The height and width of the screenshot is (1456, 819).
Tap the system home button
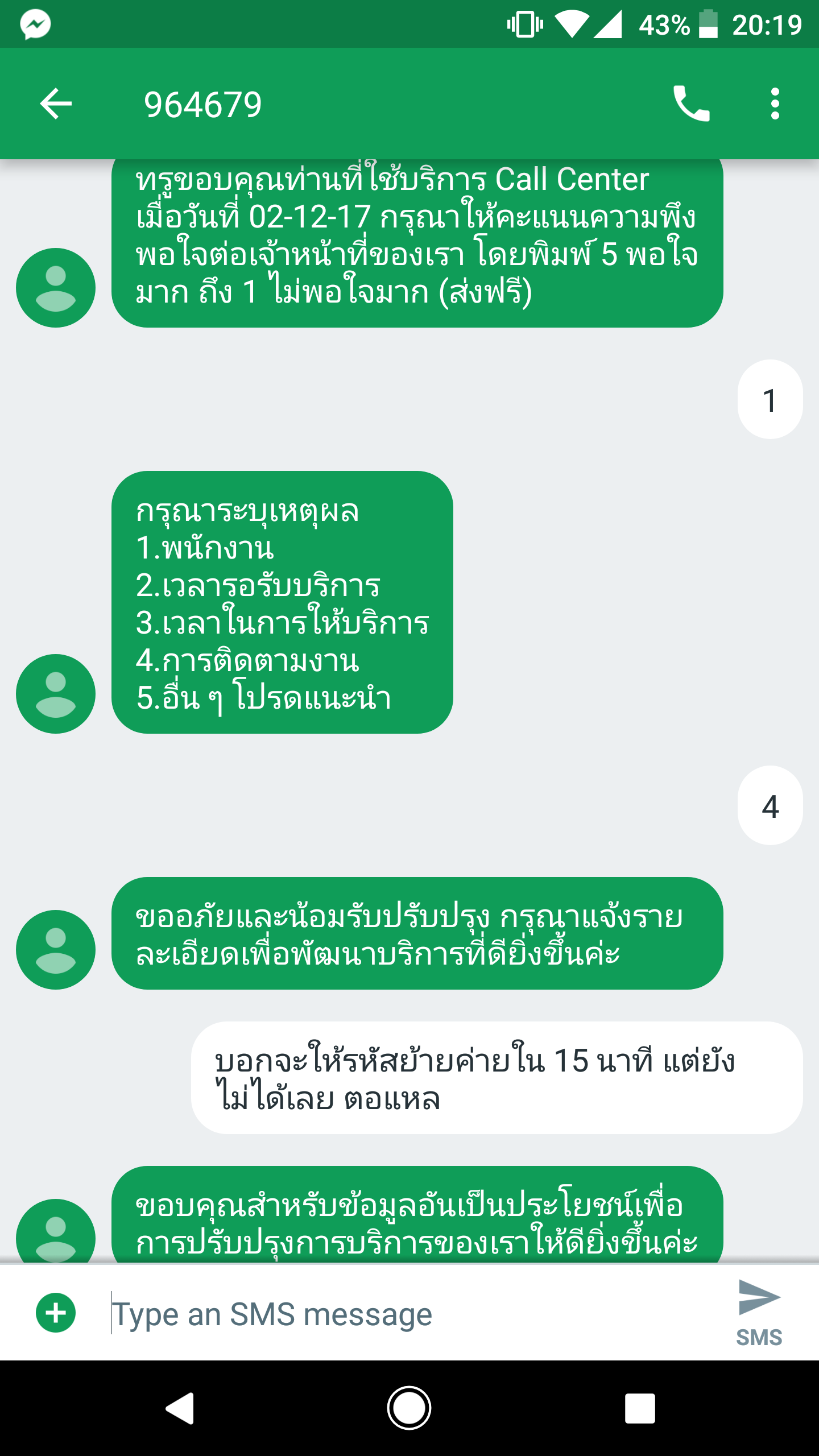pyautogui.click(x=409, y=1408)
